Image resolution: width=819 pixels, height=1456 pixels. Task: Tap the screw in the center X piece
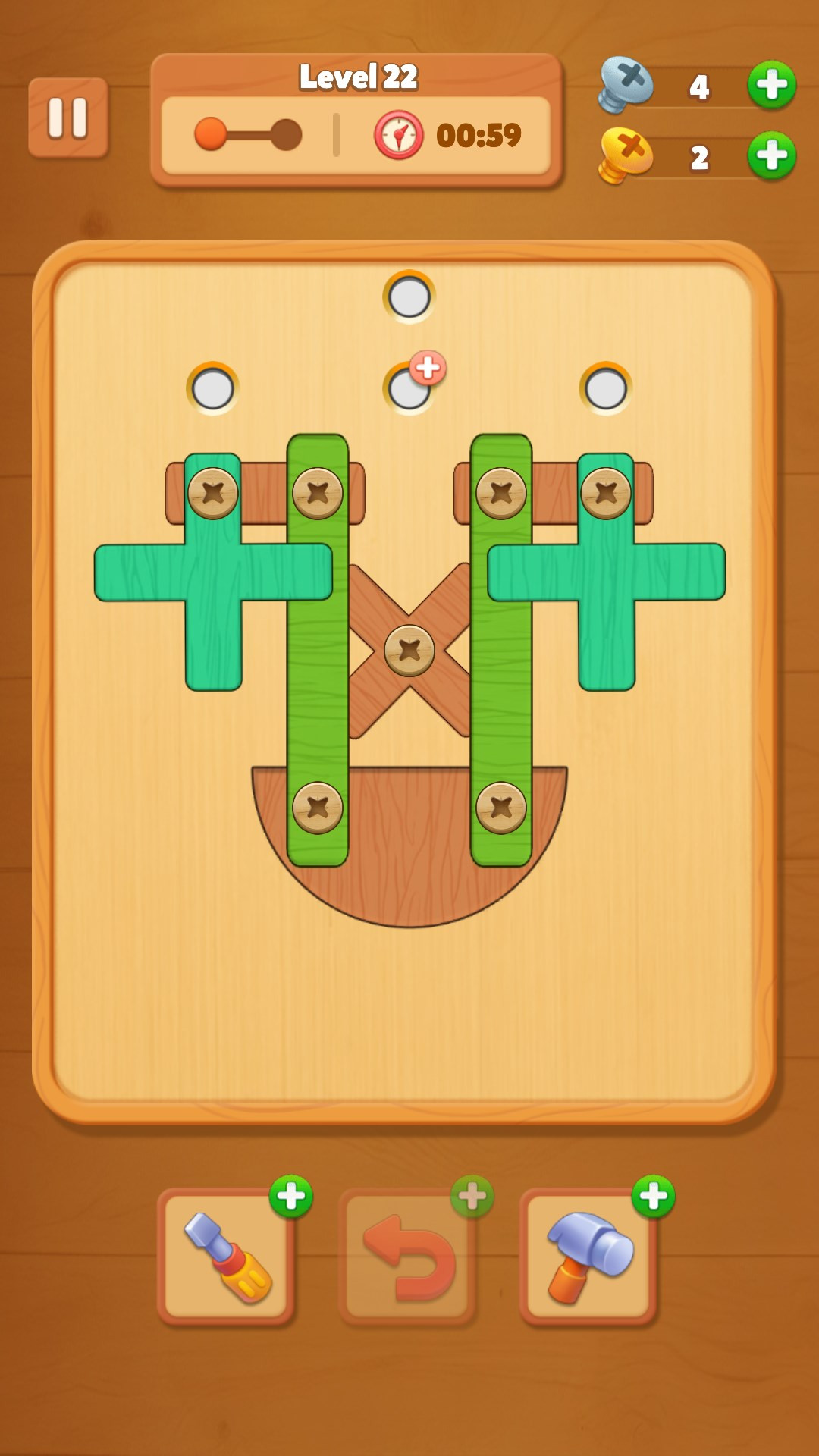(x=409, y=650)
